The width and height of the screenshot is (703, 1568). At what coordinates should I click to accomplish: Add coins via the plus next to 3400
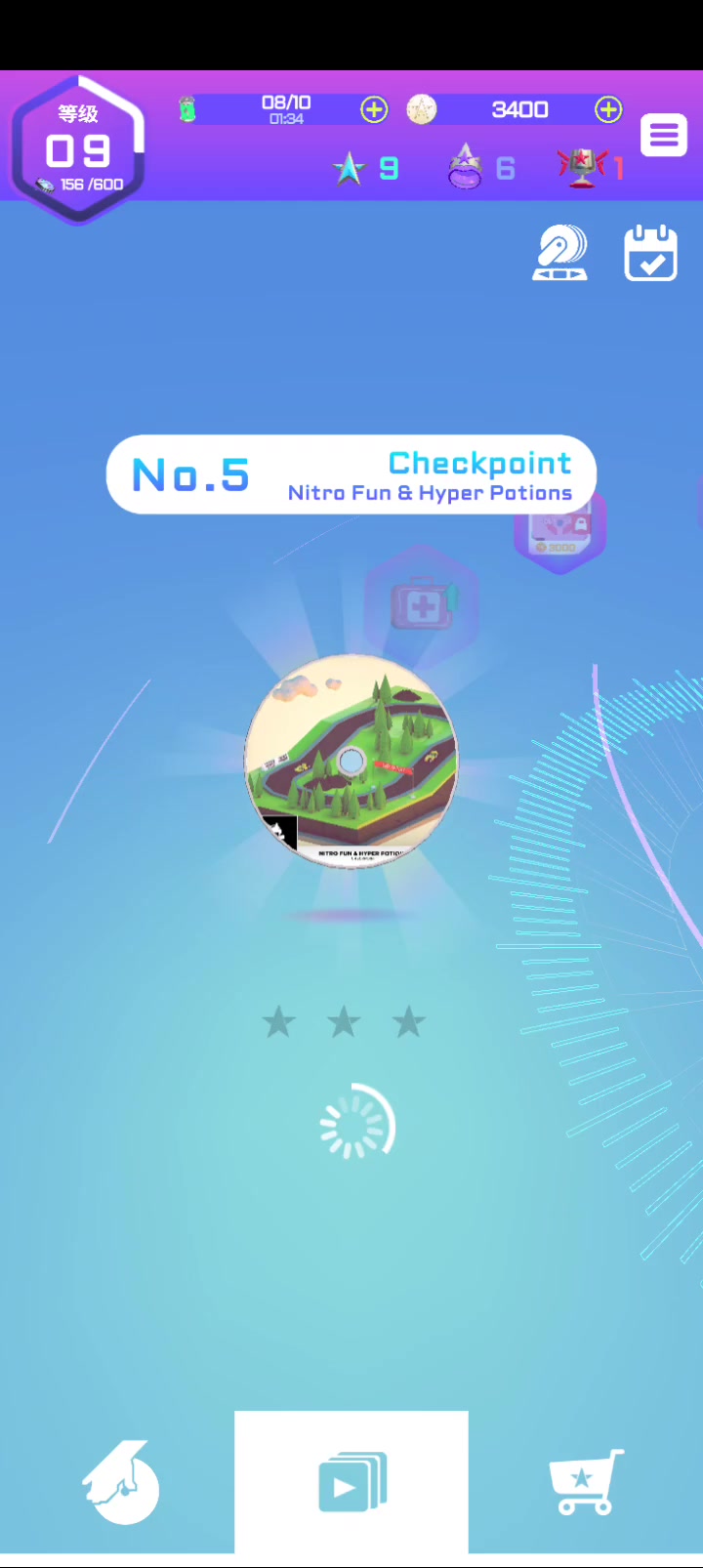point(608,109)
